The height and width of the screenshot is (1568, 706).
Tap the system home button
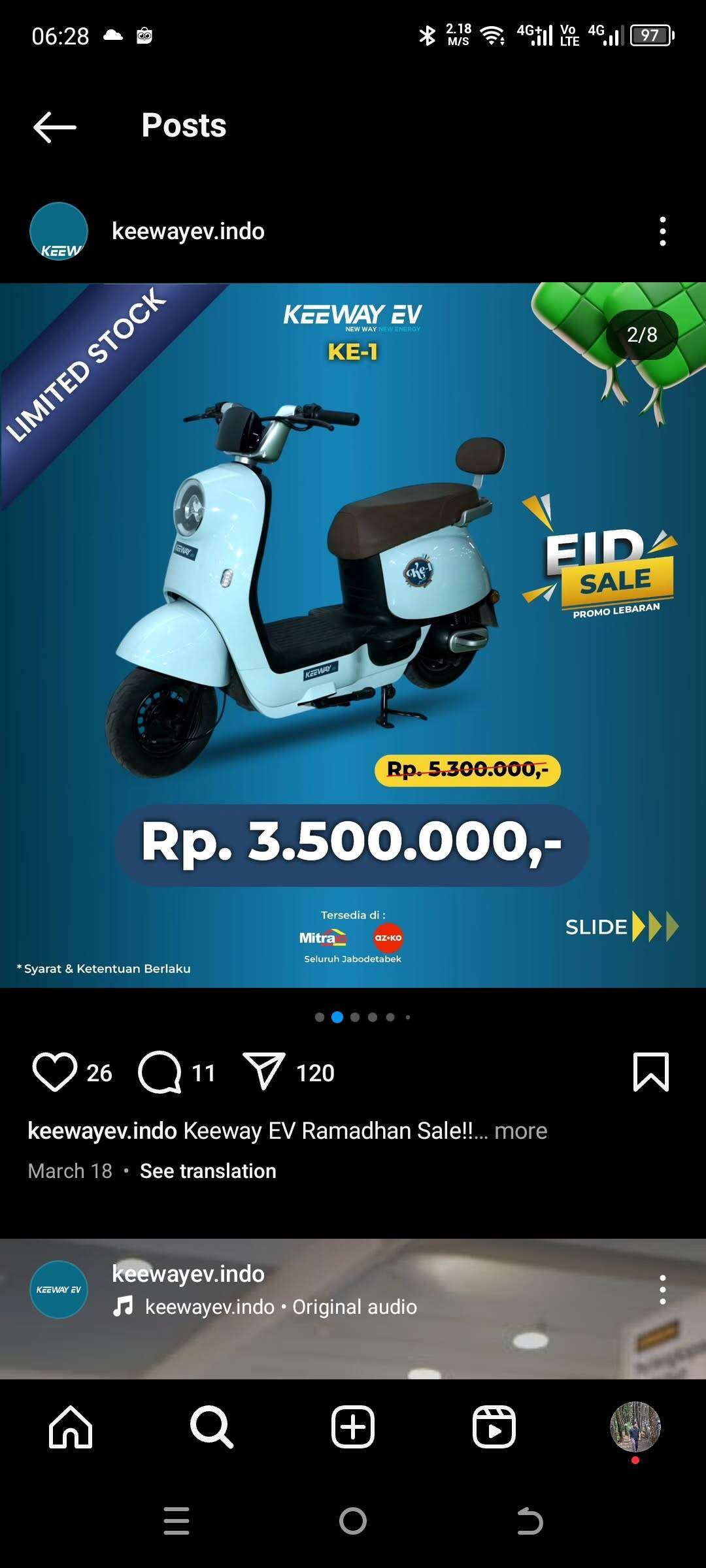pyautogui.click(x=353, y=1521)
